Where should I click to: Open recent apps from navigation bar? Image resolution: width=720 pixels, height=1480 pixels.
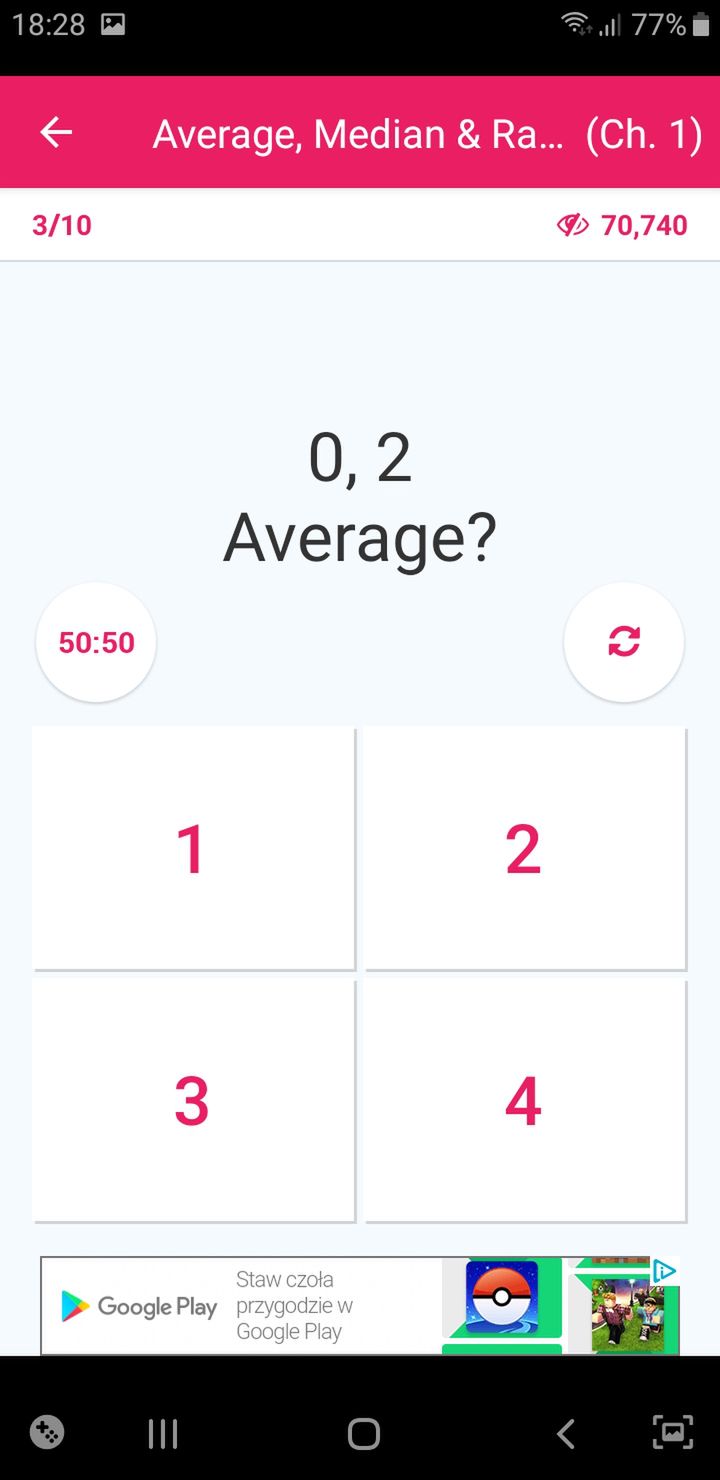tap(163, 1434)
